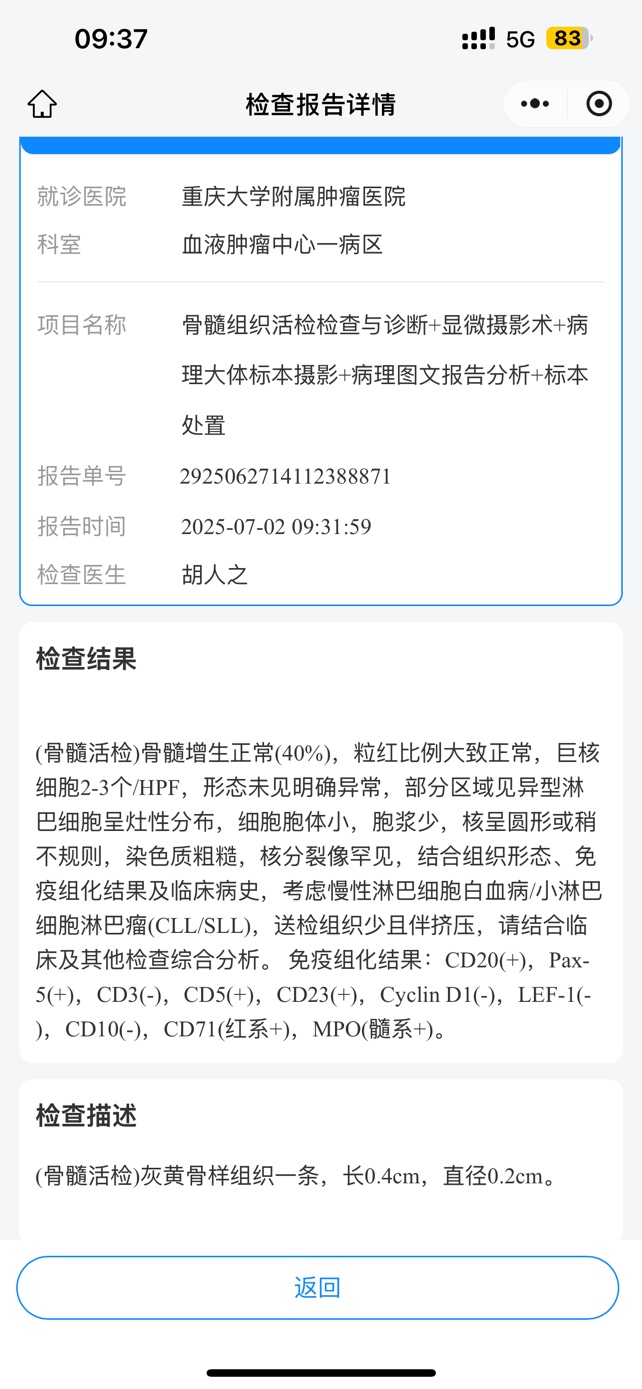
Task: Go to the mini program home icon
Action: click(x=42, y=104)
